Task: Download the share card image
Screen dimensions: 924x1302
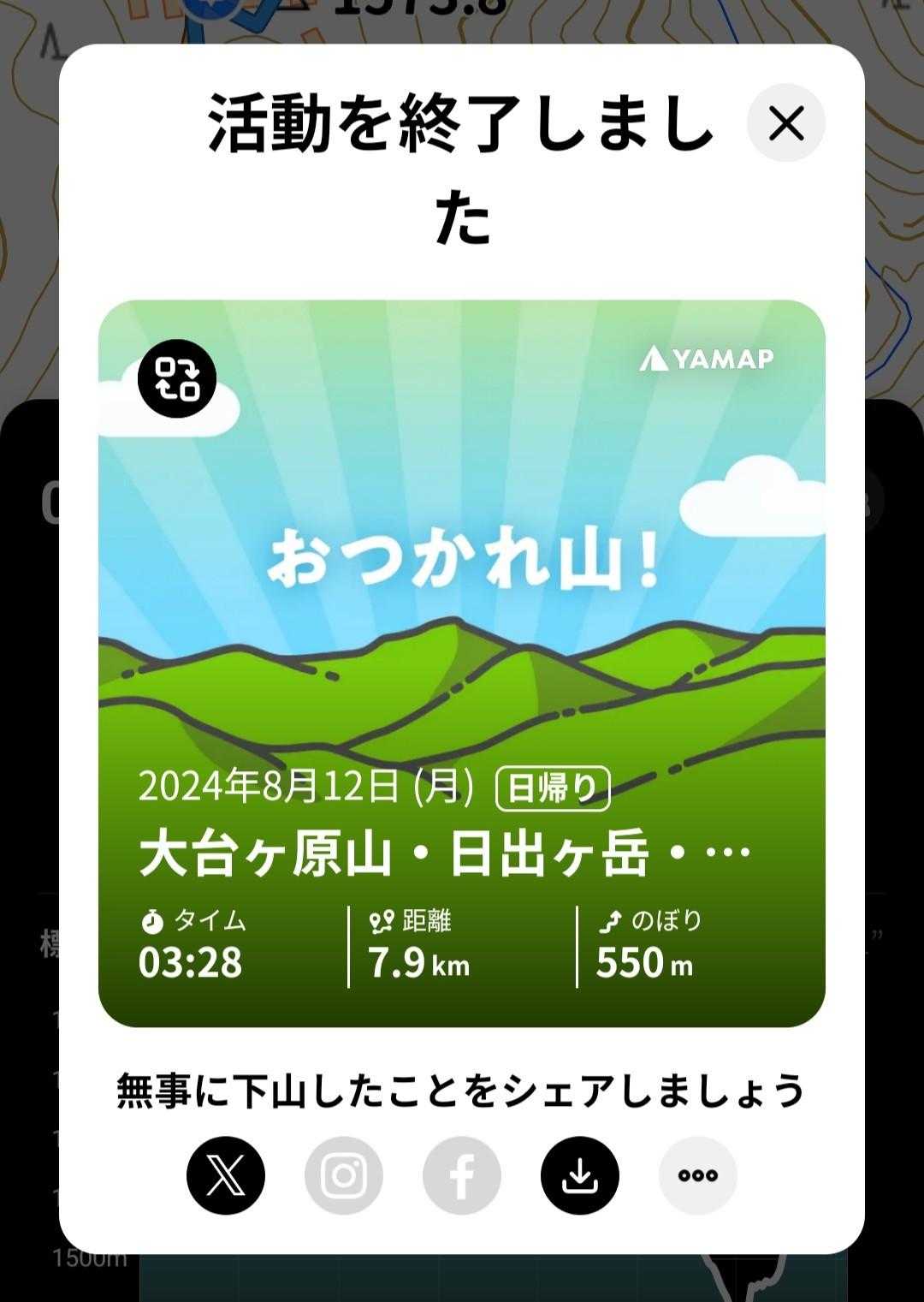Action: (580, 1174)
